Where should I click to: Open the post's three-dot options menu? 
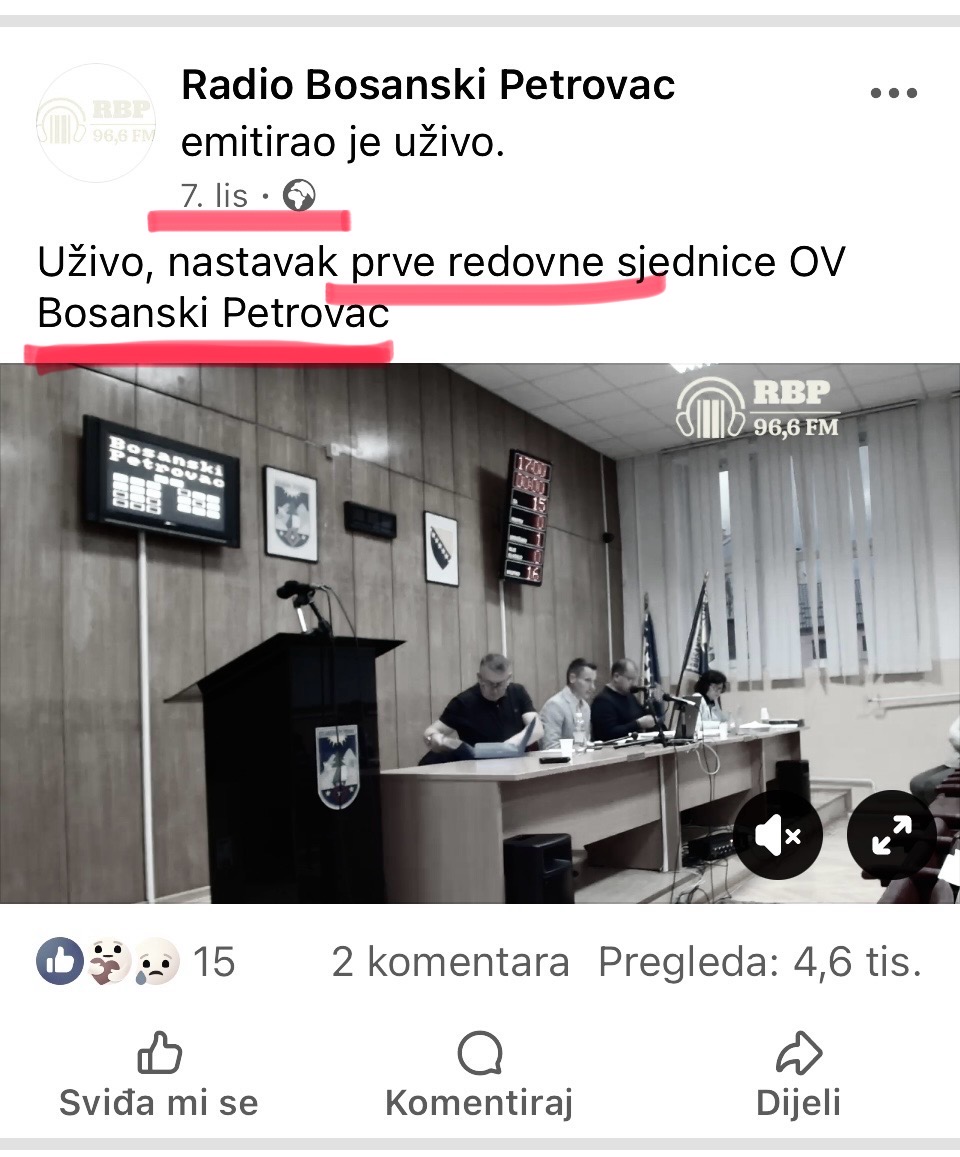tap(893, 94)
